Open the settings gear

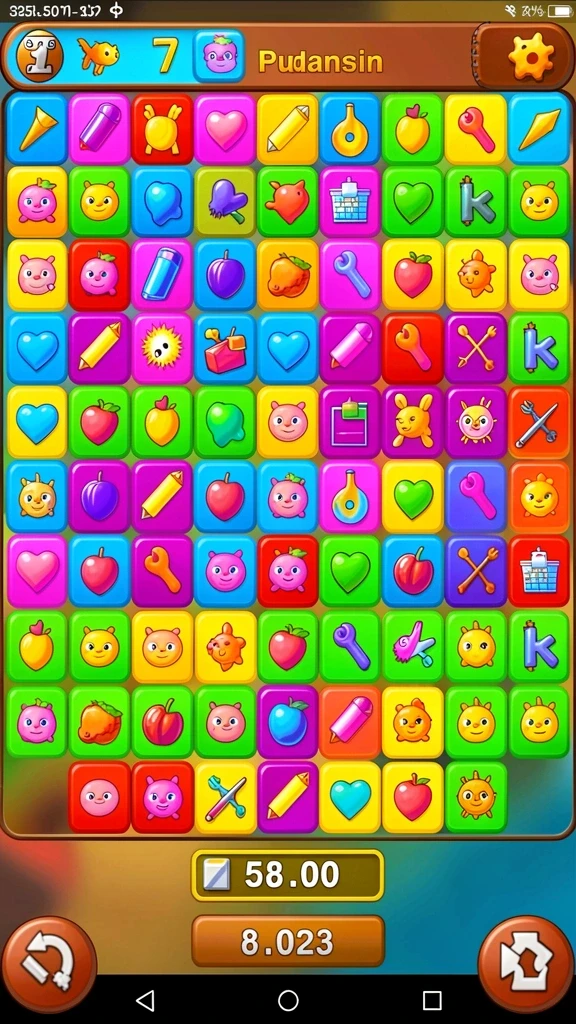click(531, 57)
